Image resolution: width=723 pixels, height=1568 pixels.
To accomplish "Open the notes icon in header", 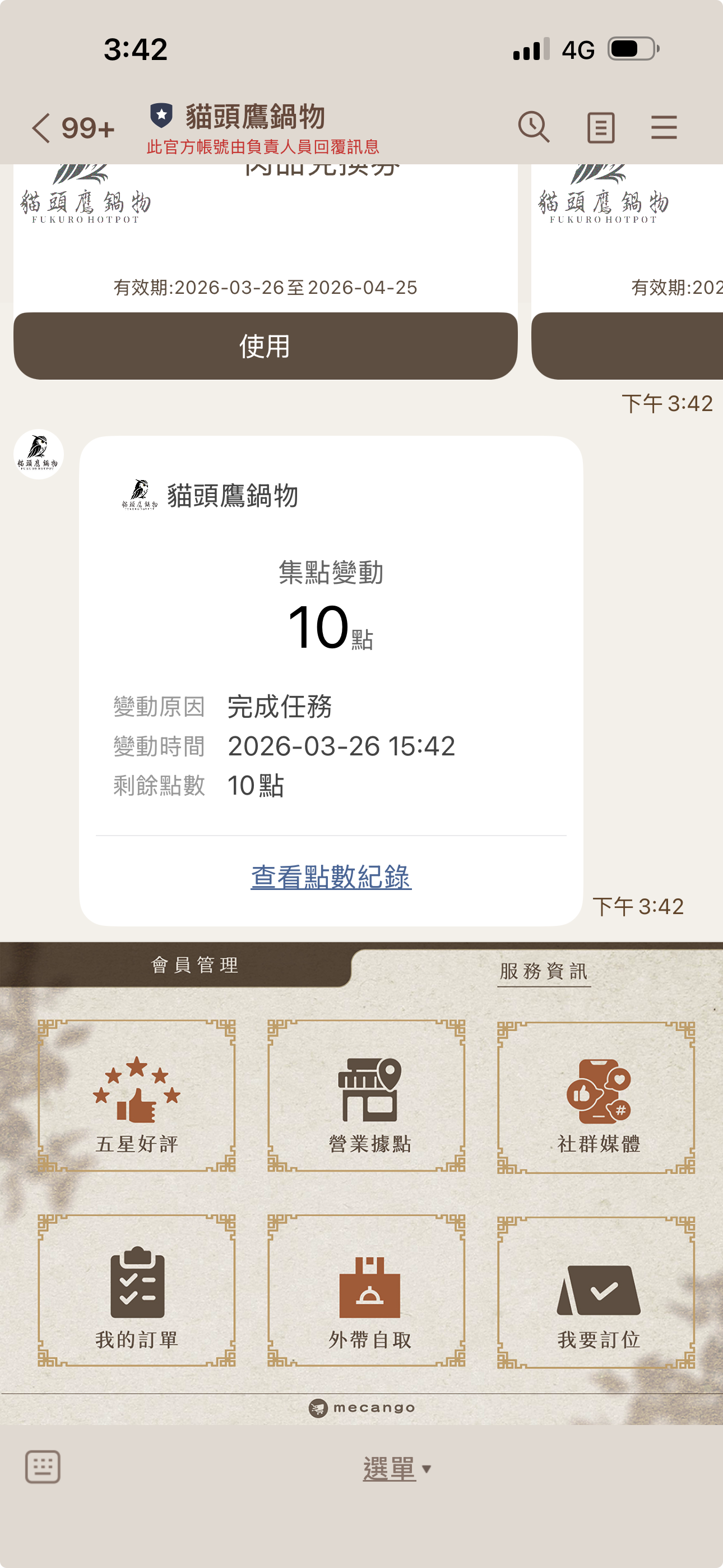I will (x=600, y=128).
